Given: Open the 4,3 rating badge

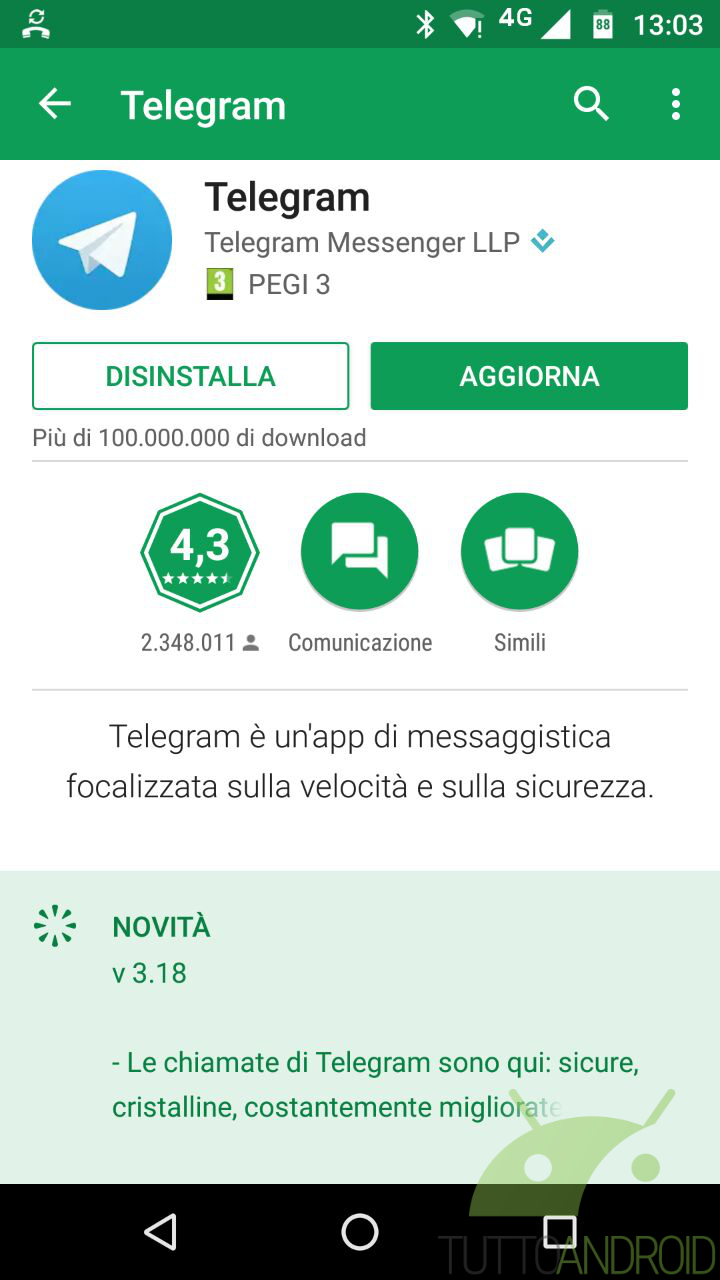Looking at the screenshot, I should (200, 552).
